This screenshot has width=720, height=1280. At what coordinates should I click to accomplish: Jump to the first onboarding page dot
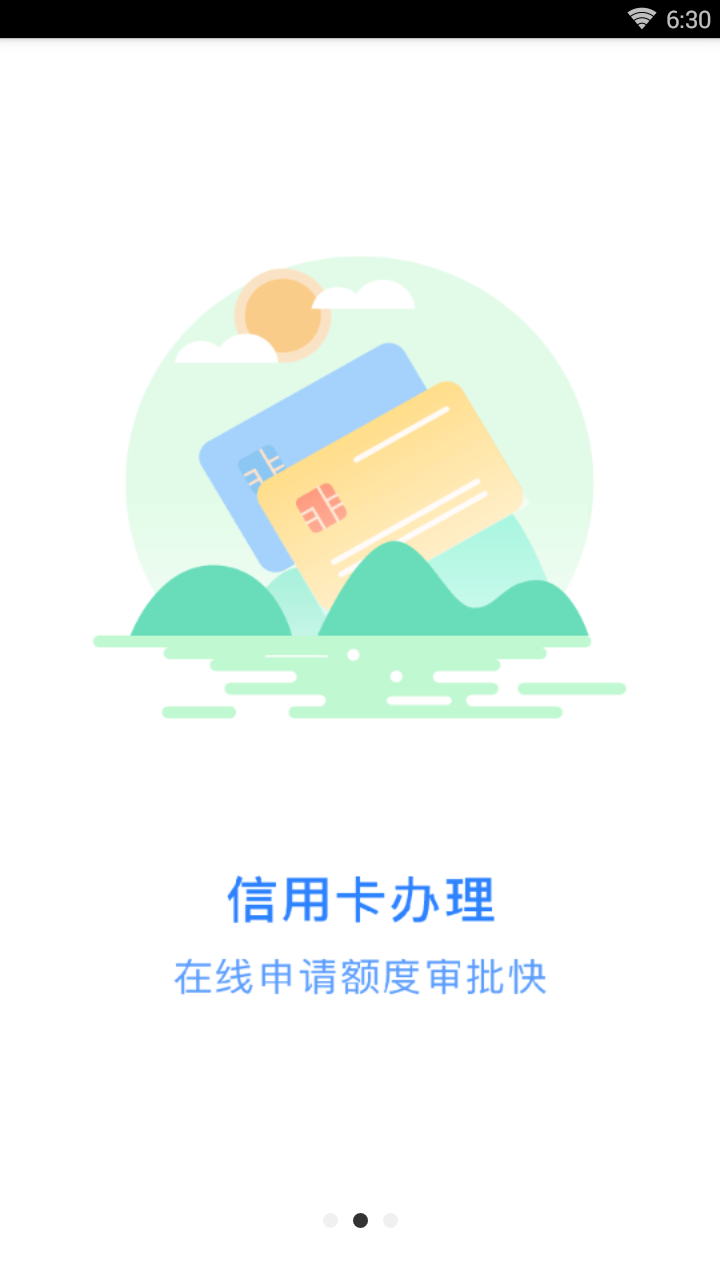coord(330,1220)
